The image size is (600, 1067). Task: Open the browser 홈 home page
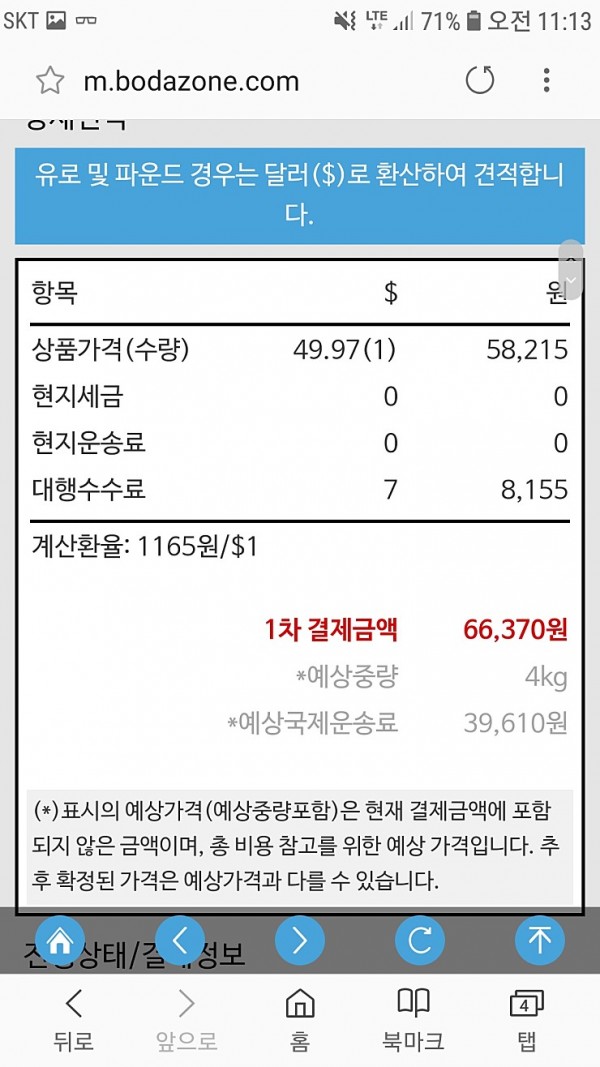300,1019
